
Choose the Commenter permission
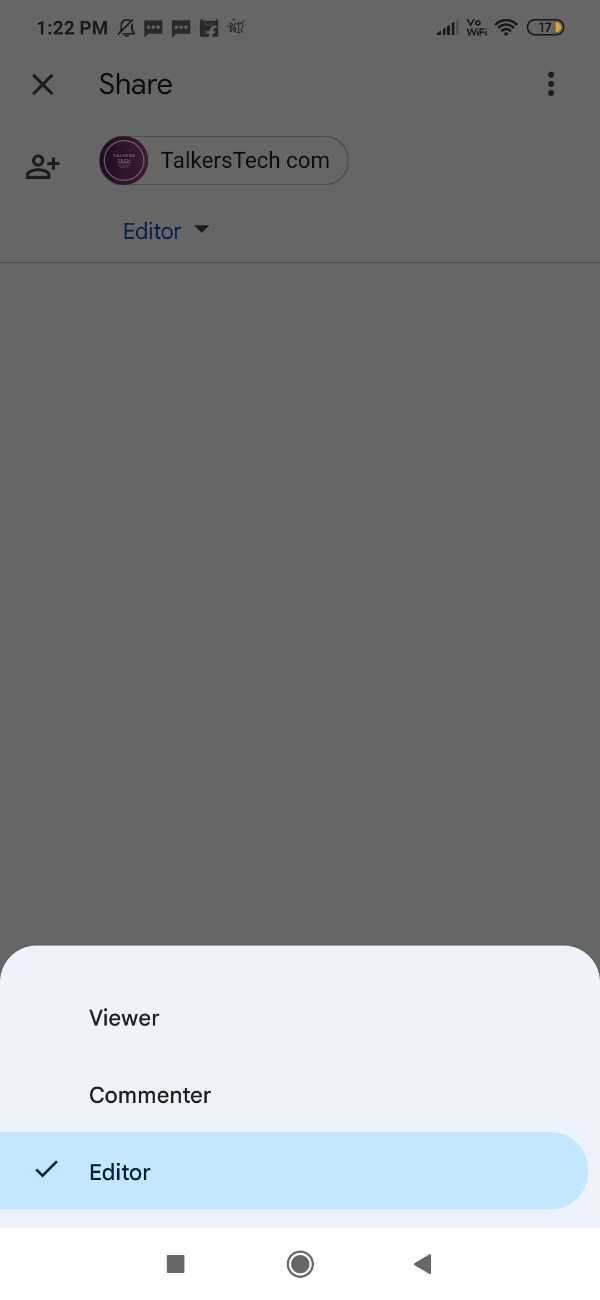(150, 1095)
